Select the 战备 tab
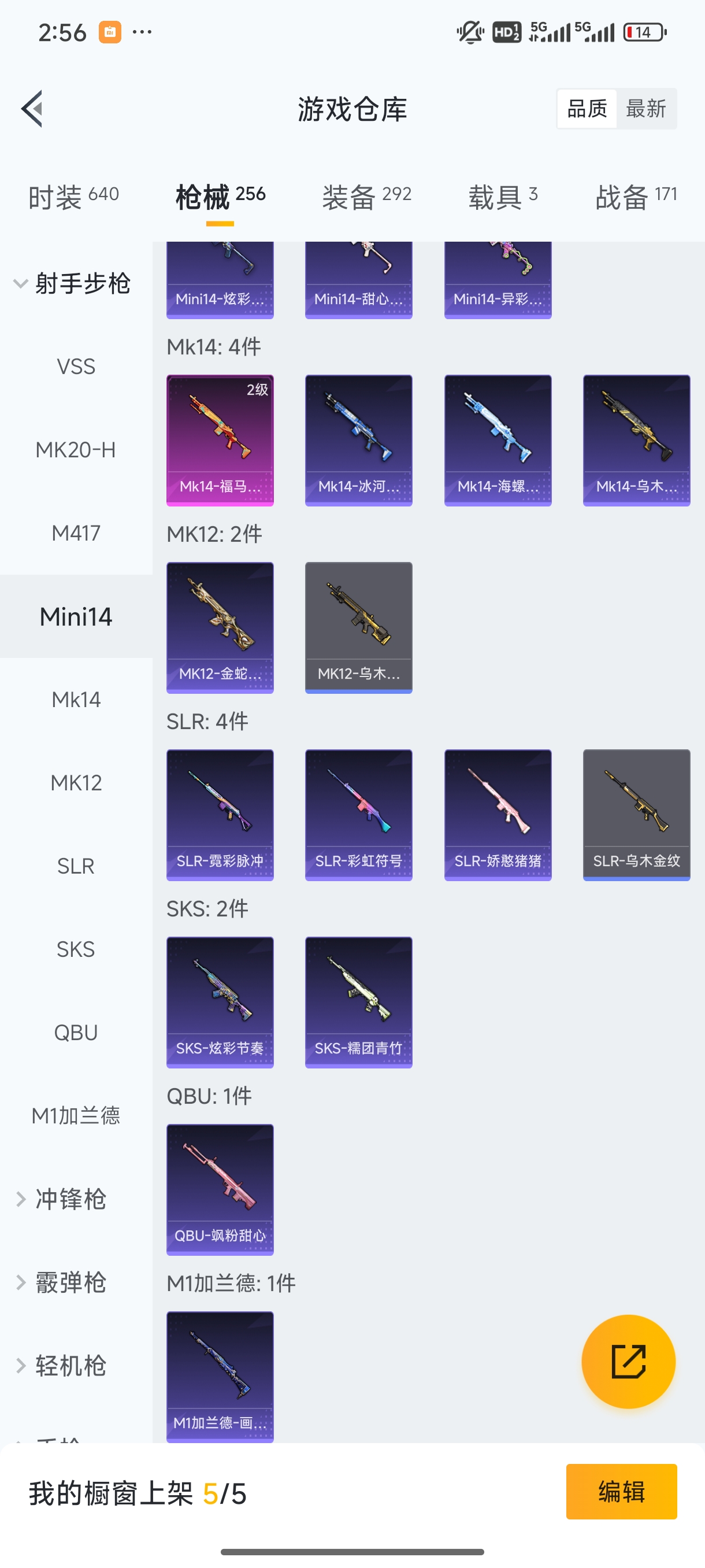The width and height of the screenshot is (705, 1568). [636, 197]
